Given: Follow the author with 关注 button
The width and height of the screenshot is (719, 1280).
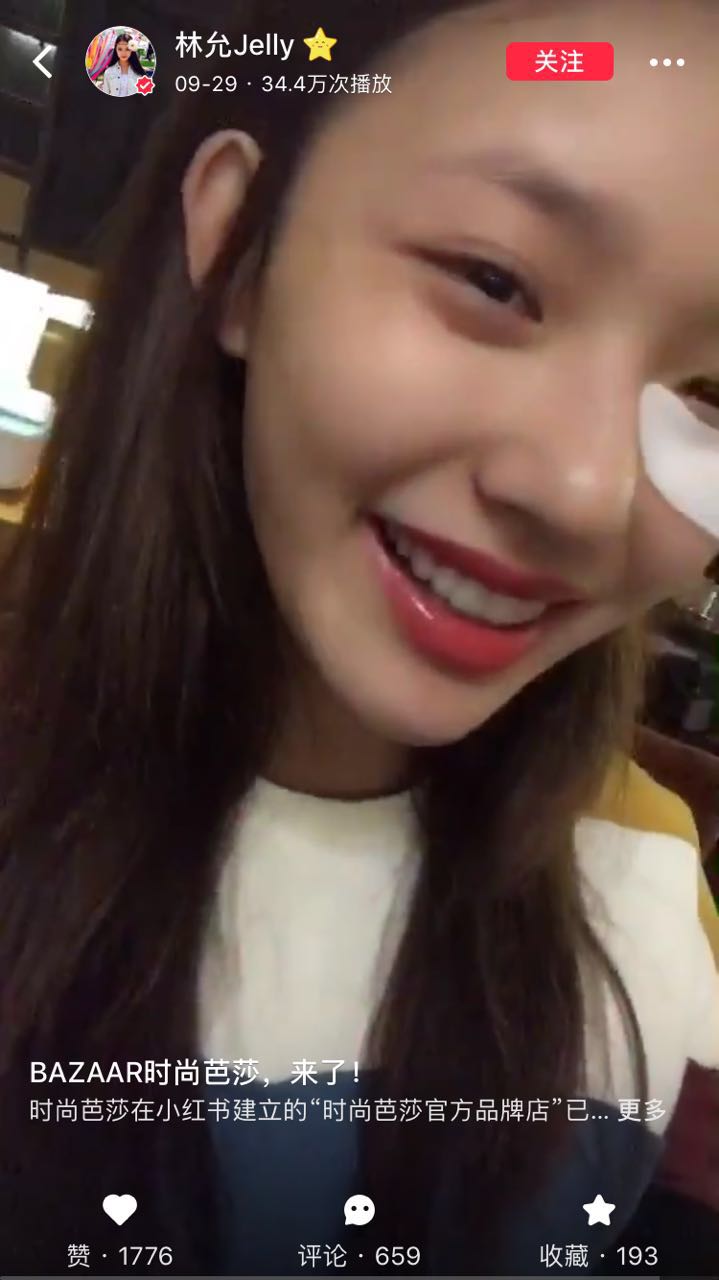Looking at the screenshot, I should (x=559, y=61).
